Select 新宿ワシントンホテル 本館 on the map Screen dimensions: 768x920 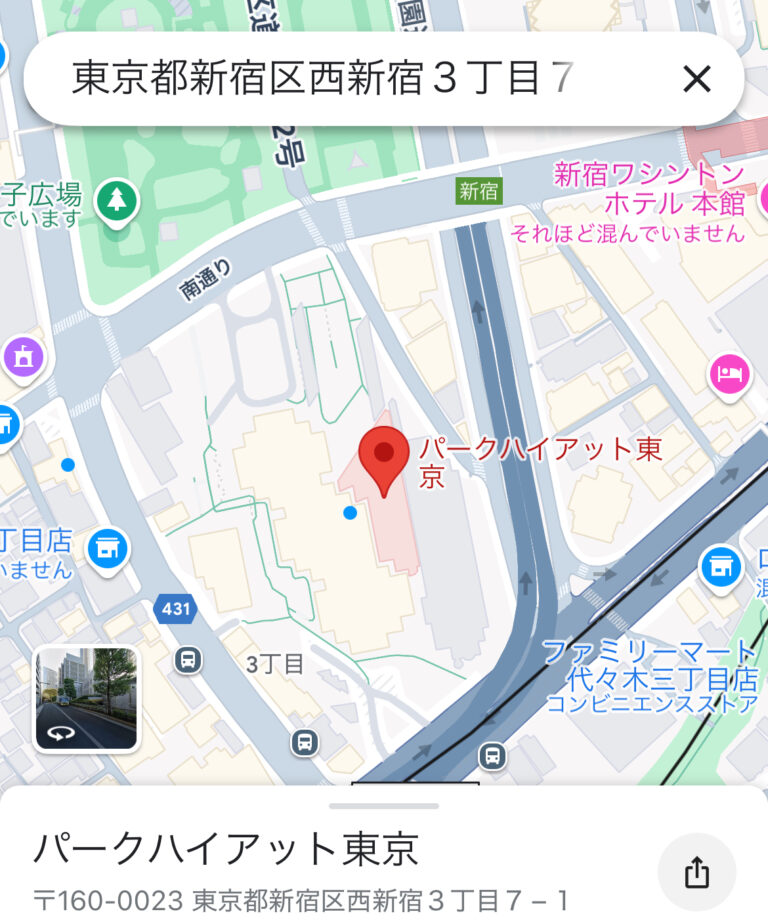click(x=650, y=189)
